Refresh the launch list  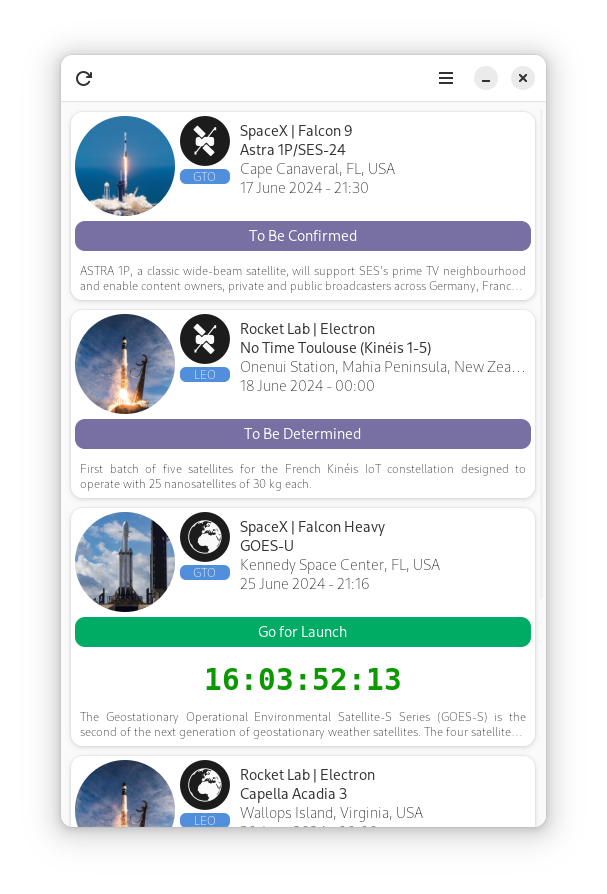[x=84, y=78]
